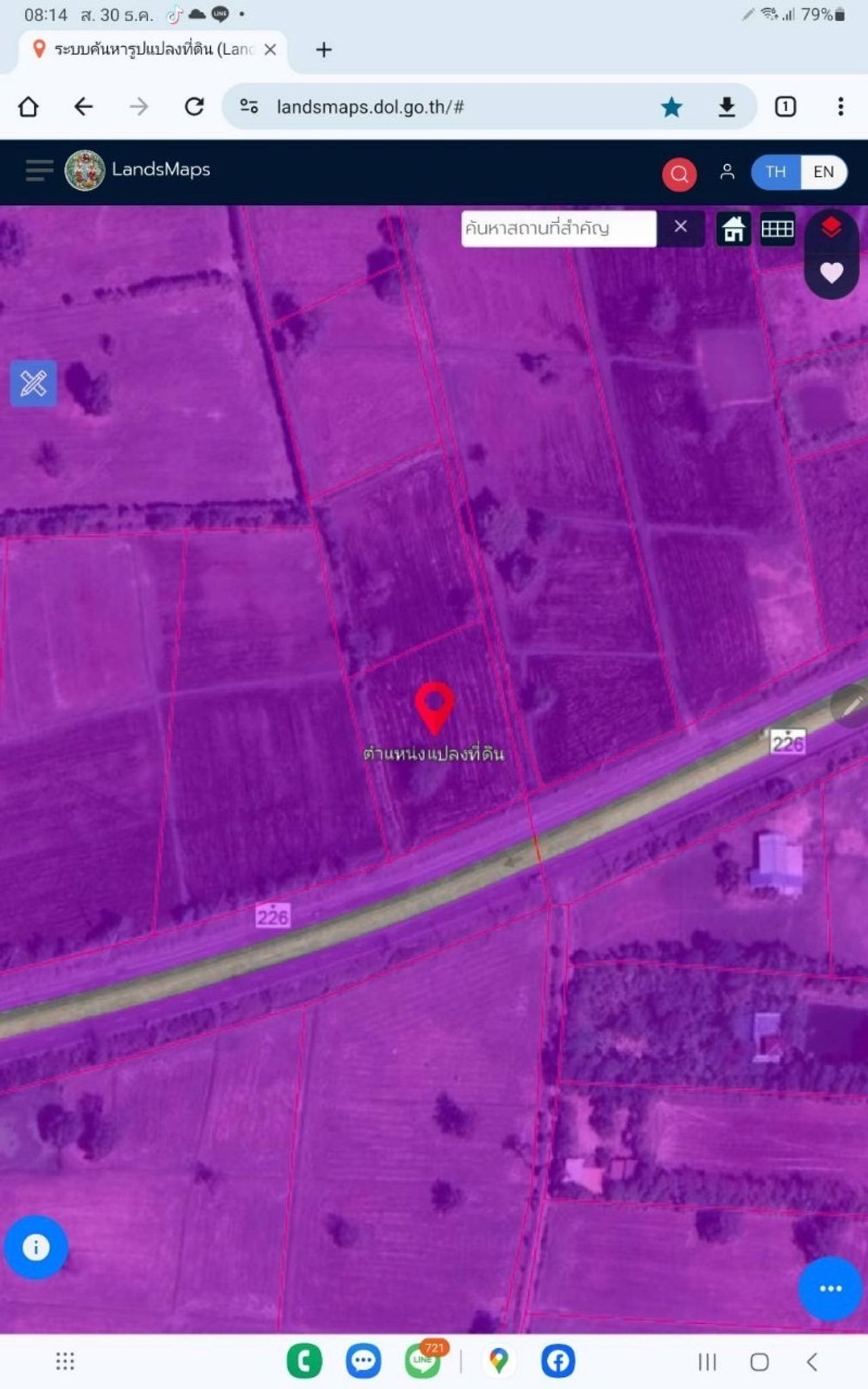Viewport: 868px width, 1389px height.
Task: Open the user account icon
Action: click(x=727, y=172)
